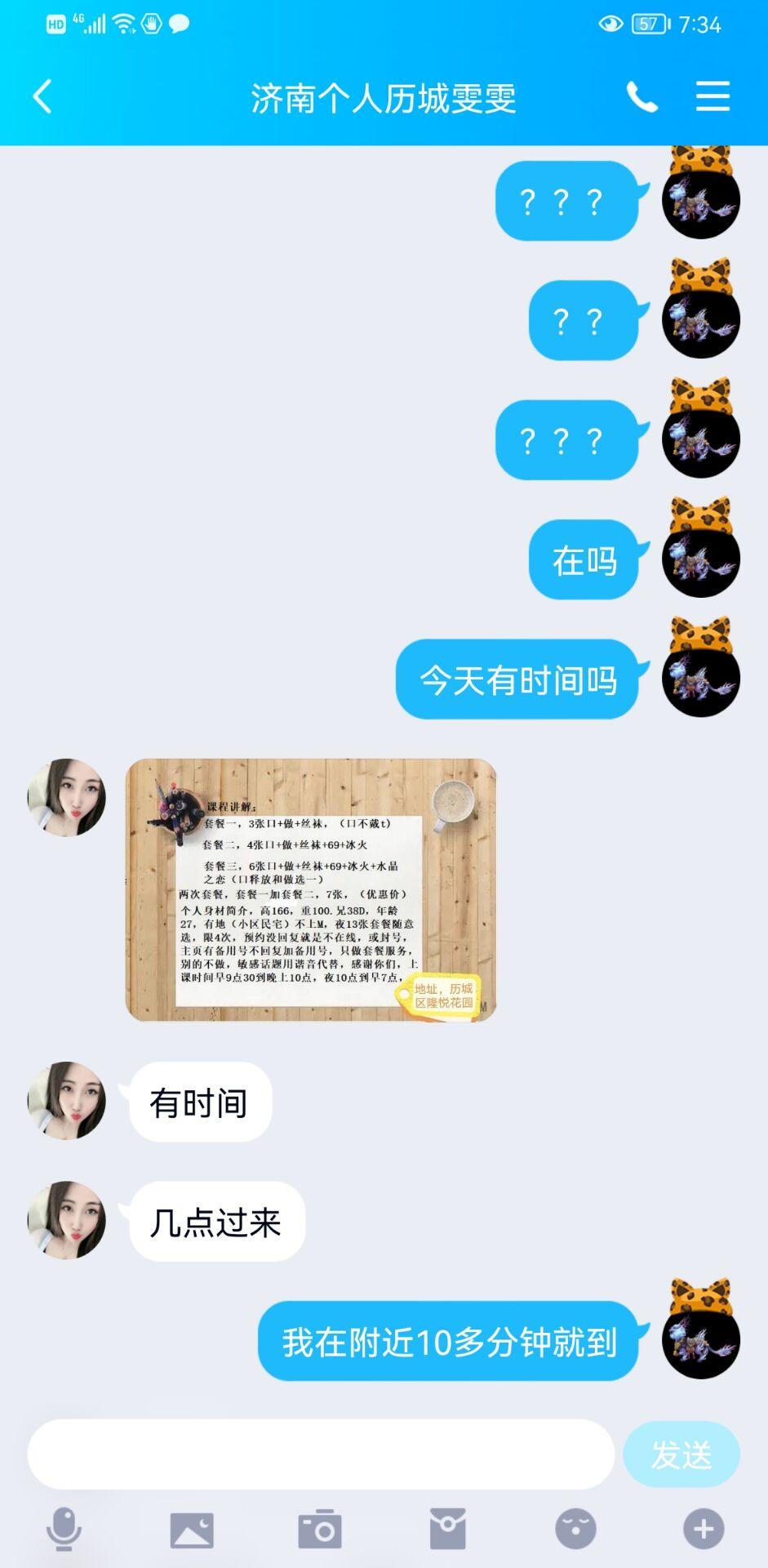The width and height of the screenshot is (768, 1568).
Task: Open the red packet option
Action: 448,1529
